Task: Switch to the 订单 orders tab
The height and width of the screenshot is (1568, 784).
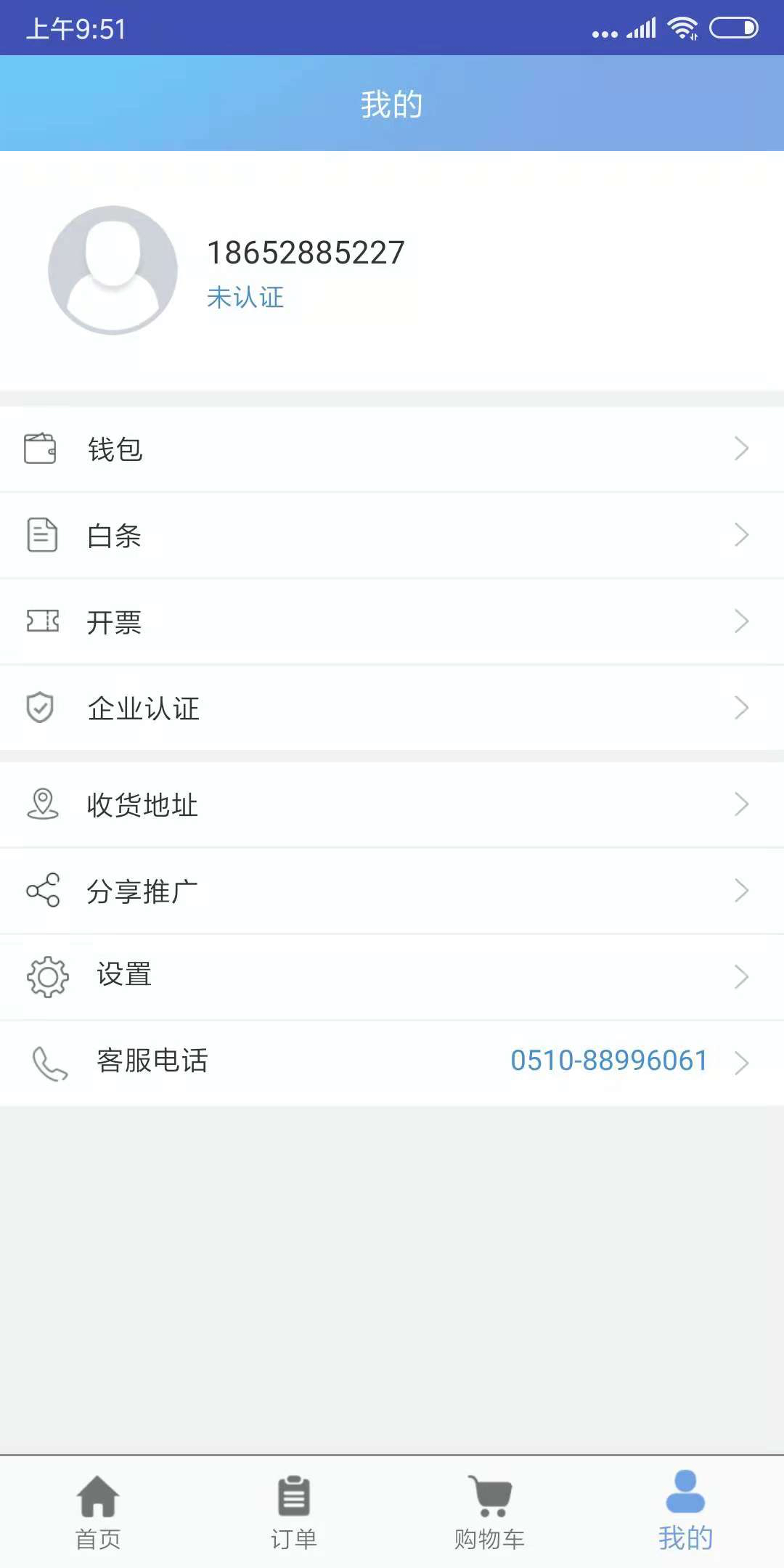Action: pos(294,1511)
